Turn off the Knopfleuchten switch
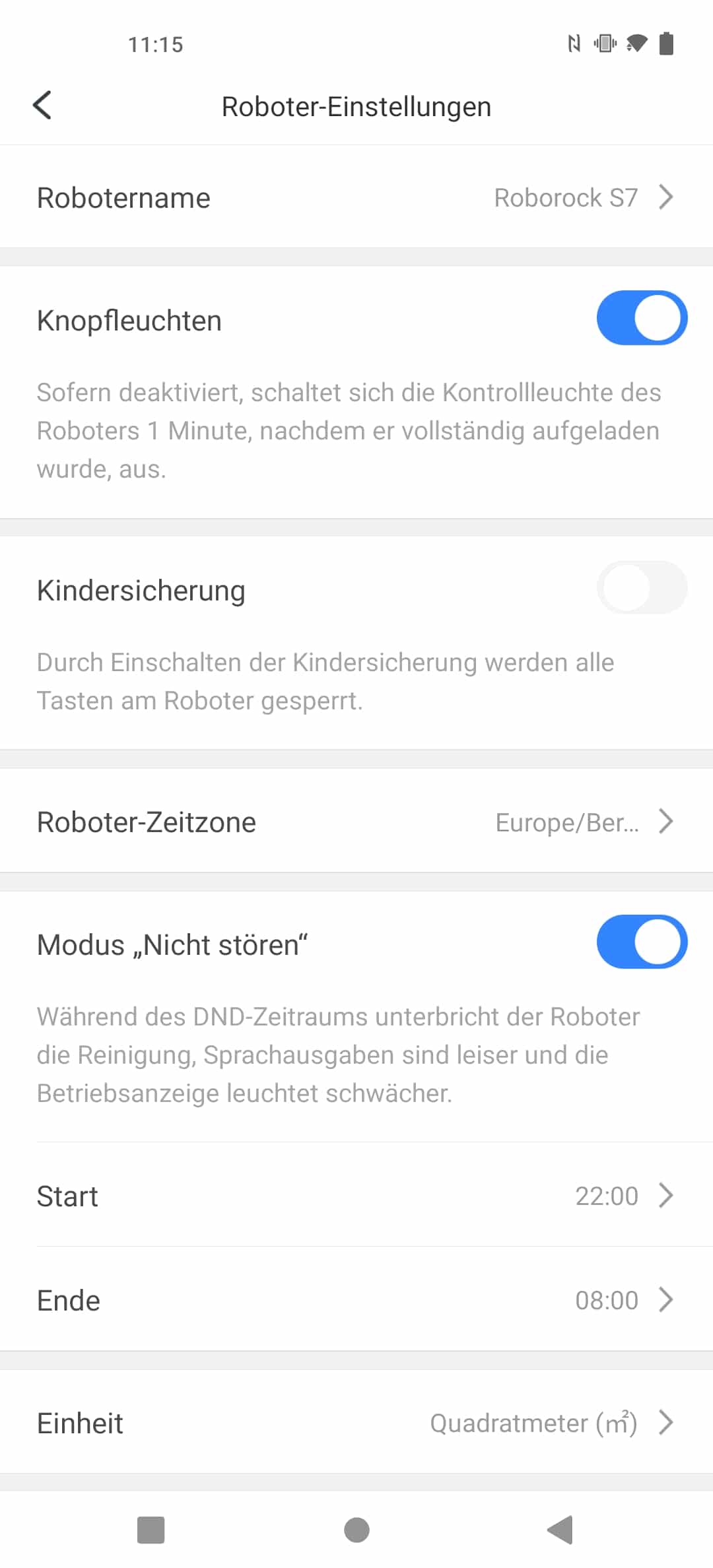The image size is (713, 1568). point(642,318)
